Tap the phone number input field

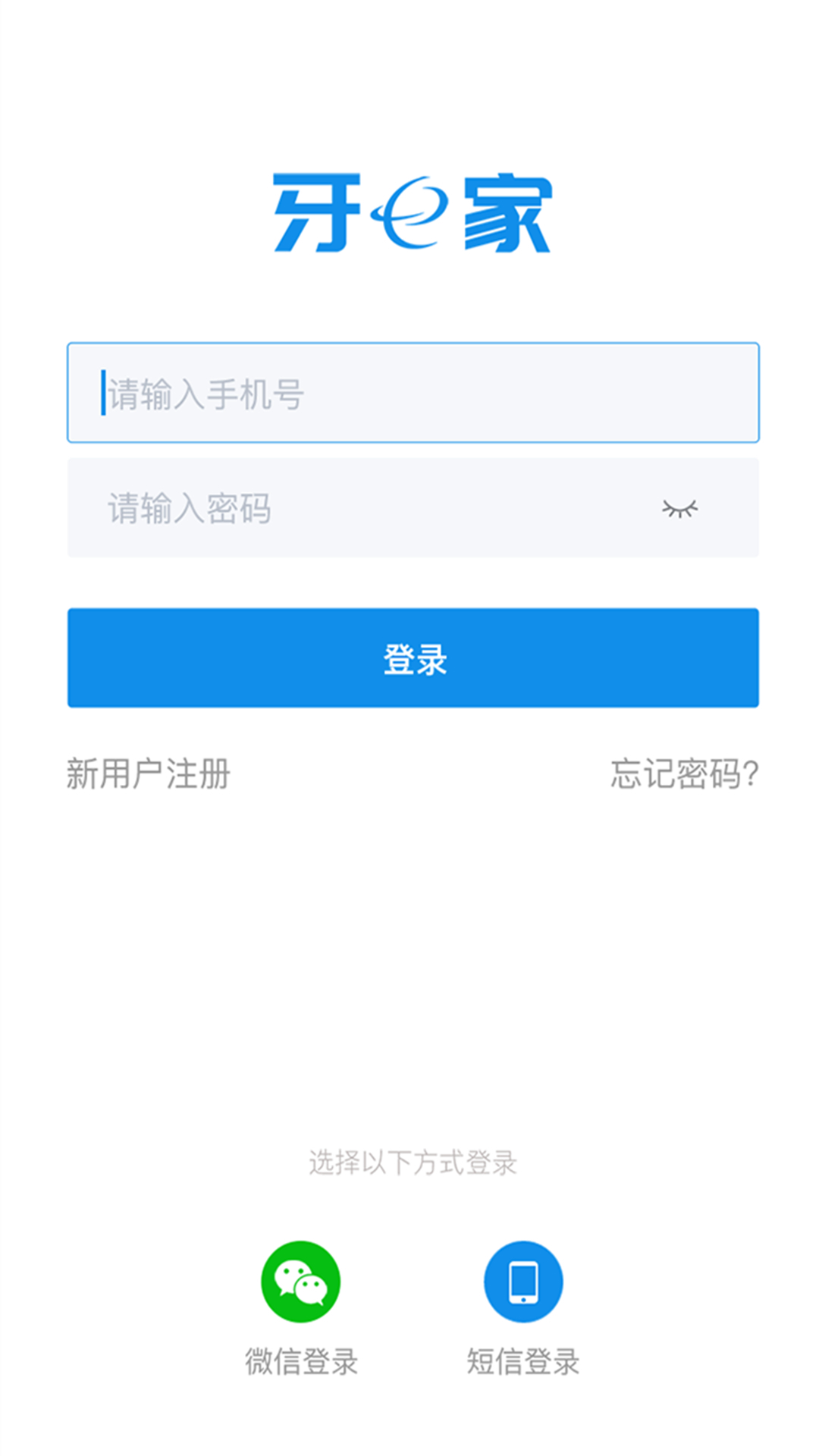[x=413, y=392]
